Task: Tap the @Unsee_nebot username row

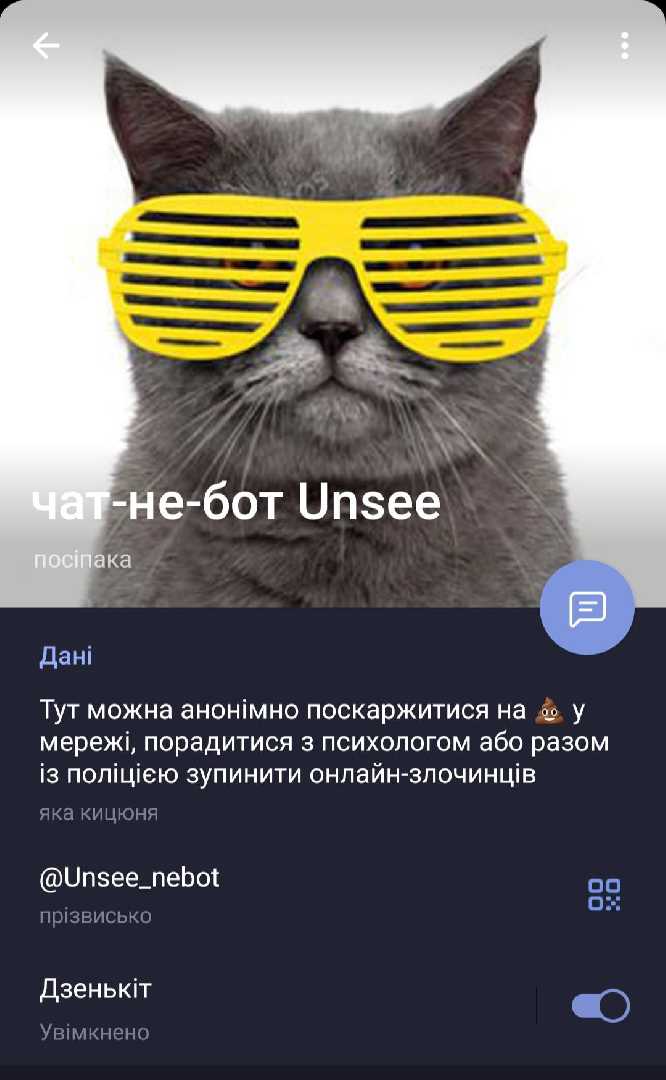Action: (x=250, y=894)
